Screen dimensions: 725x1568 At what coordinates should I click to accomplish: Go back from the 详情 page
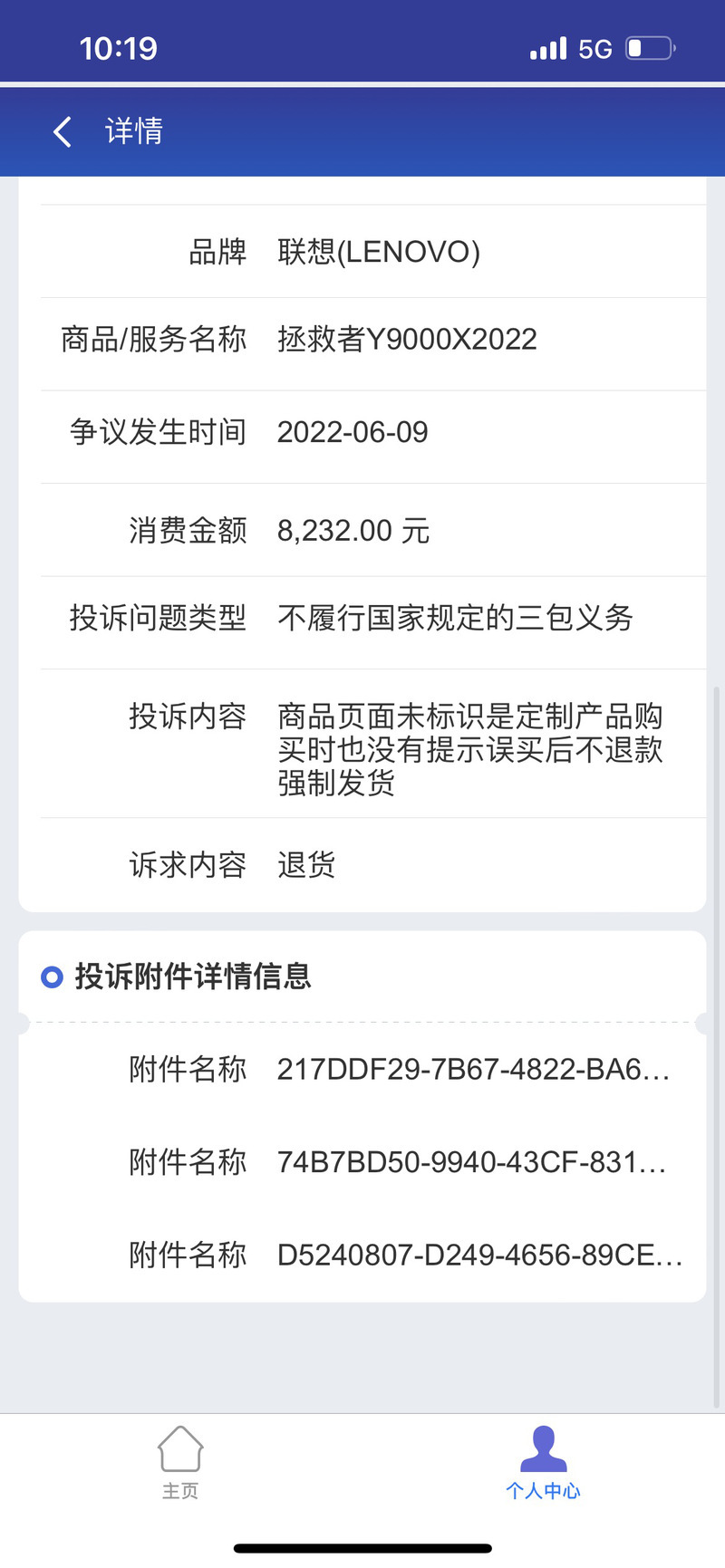(63, 131)
